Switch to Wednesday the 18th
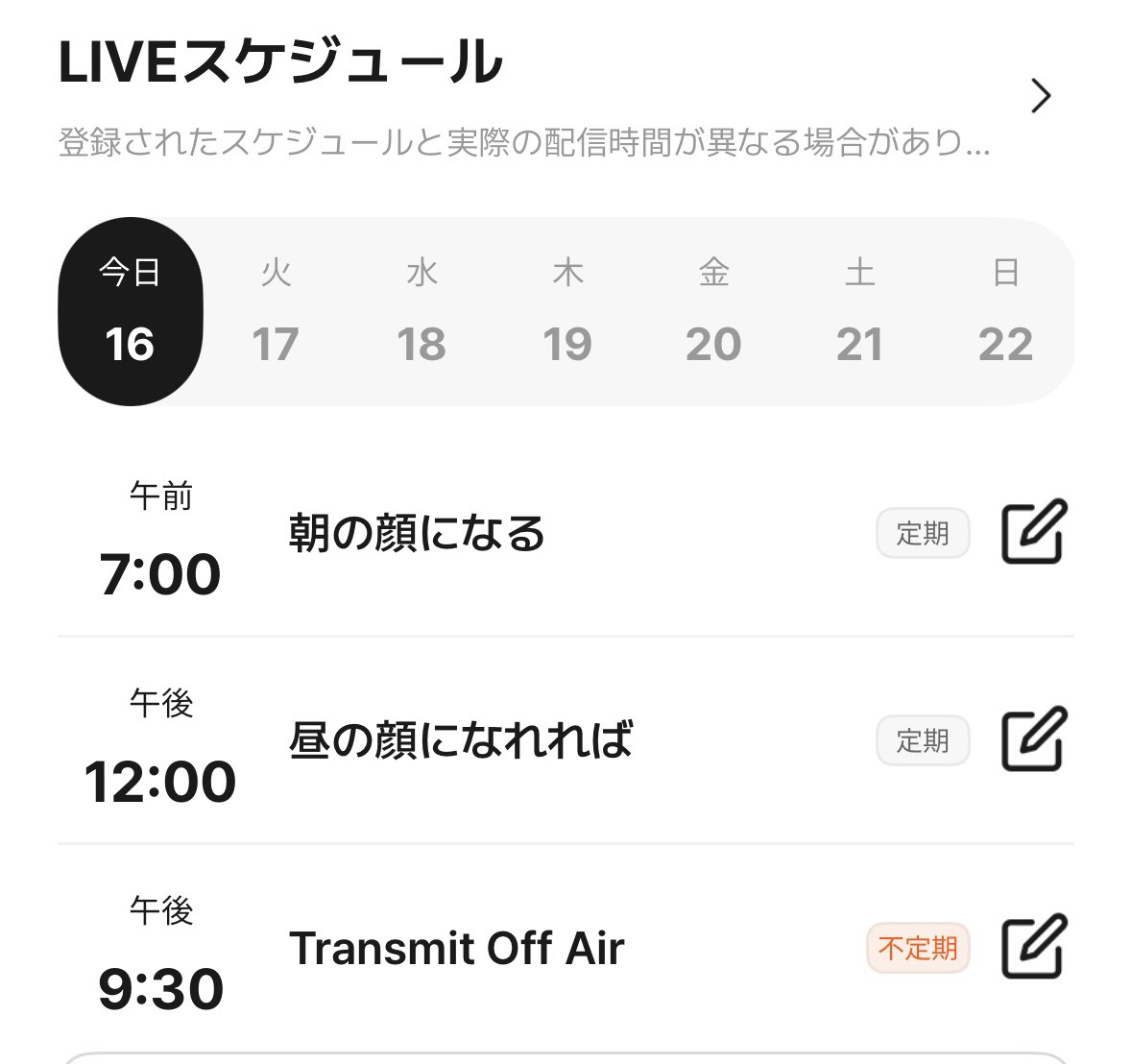The height and width of the screenshot is (1064, 1132). click(421, 311)
